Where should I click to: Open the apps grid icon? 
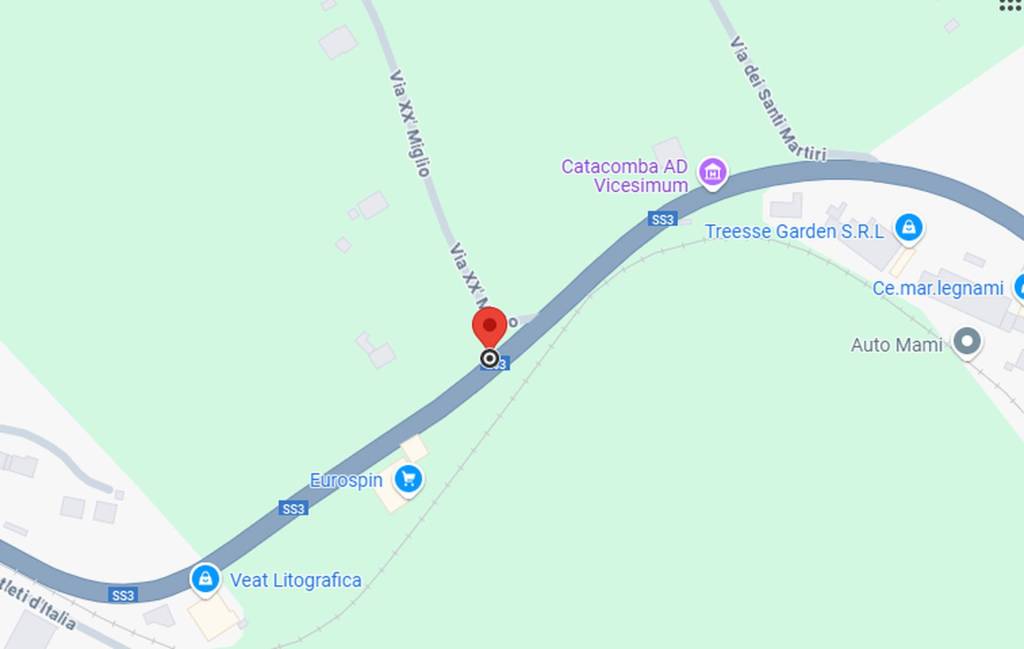tap(1010, 5)
